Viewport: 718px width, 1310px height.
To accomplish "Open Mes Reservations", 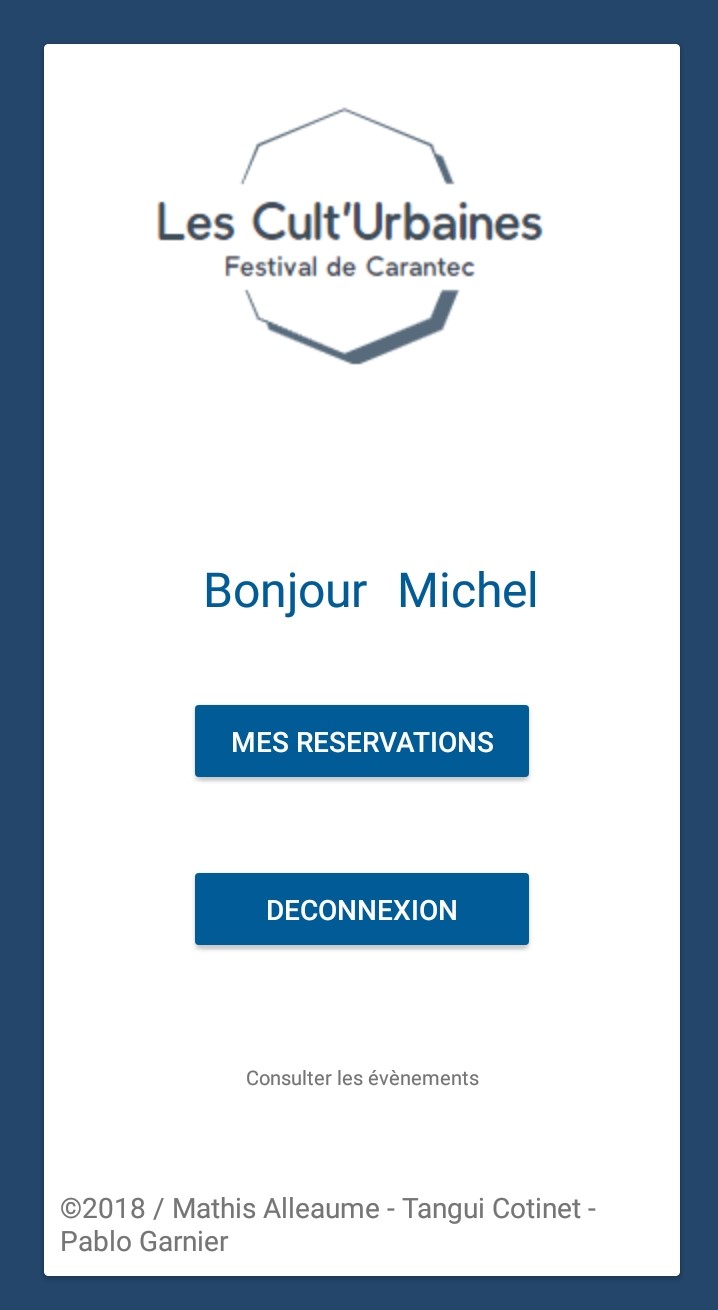I will [x=361, y=741].
